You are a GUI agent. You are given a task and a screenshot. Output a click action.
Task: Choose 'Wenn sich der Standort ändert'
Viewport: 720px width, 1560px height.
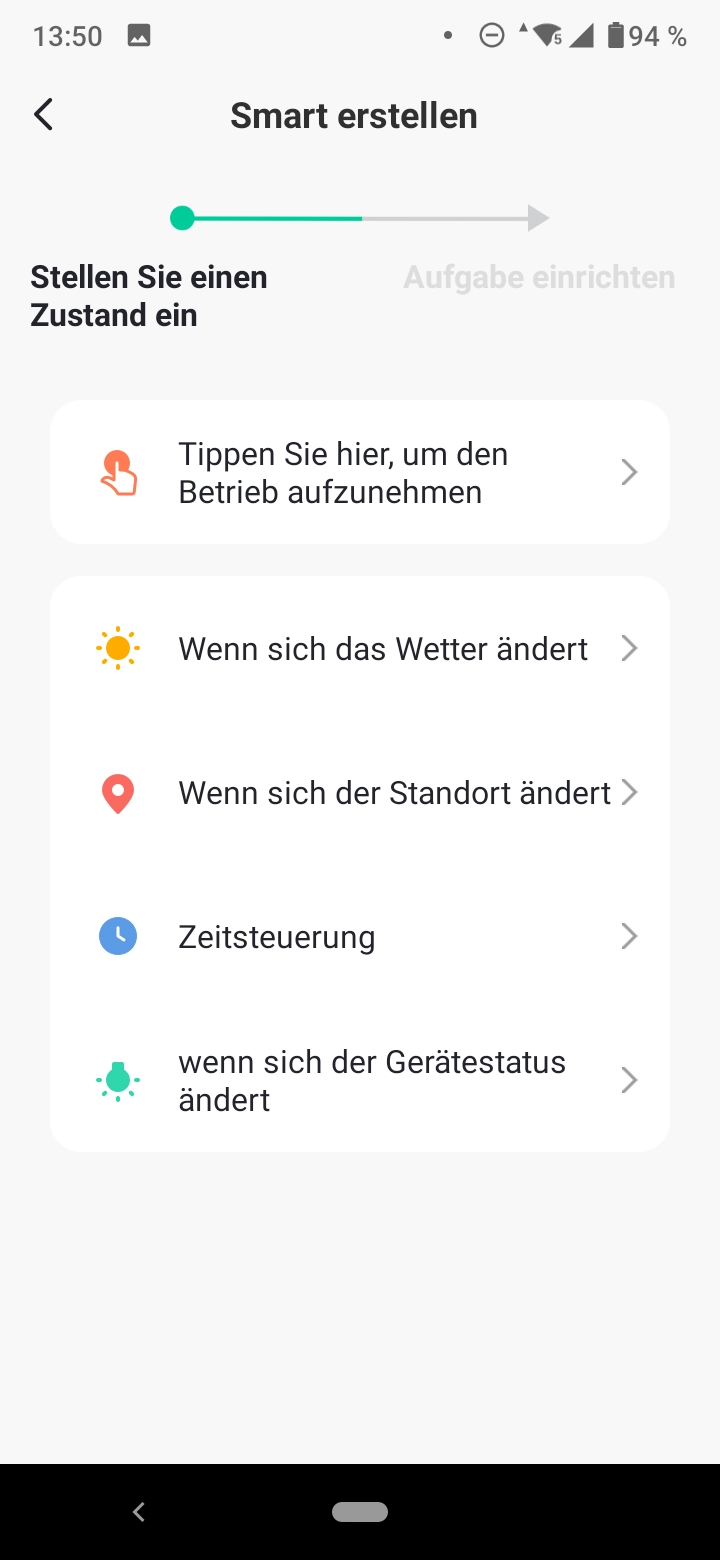point(360,792)
